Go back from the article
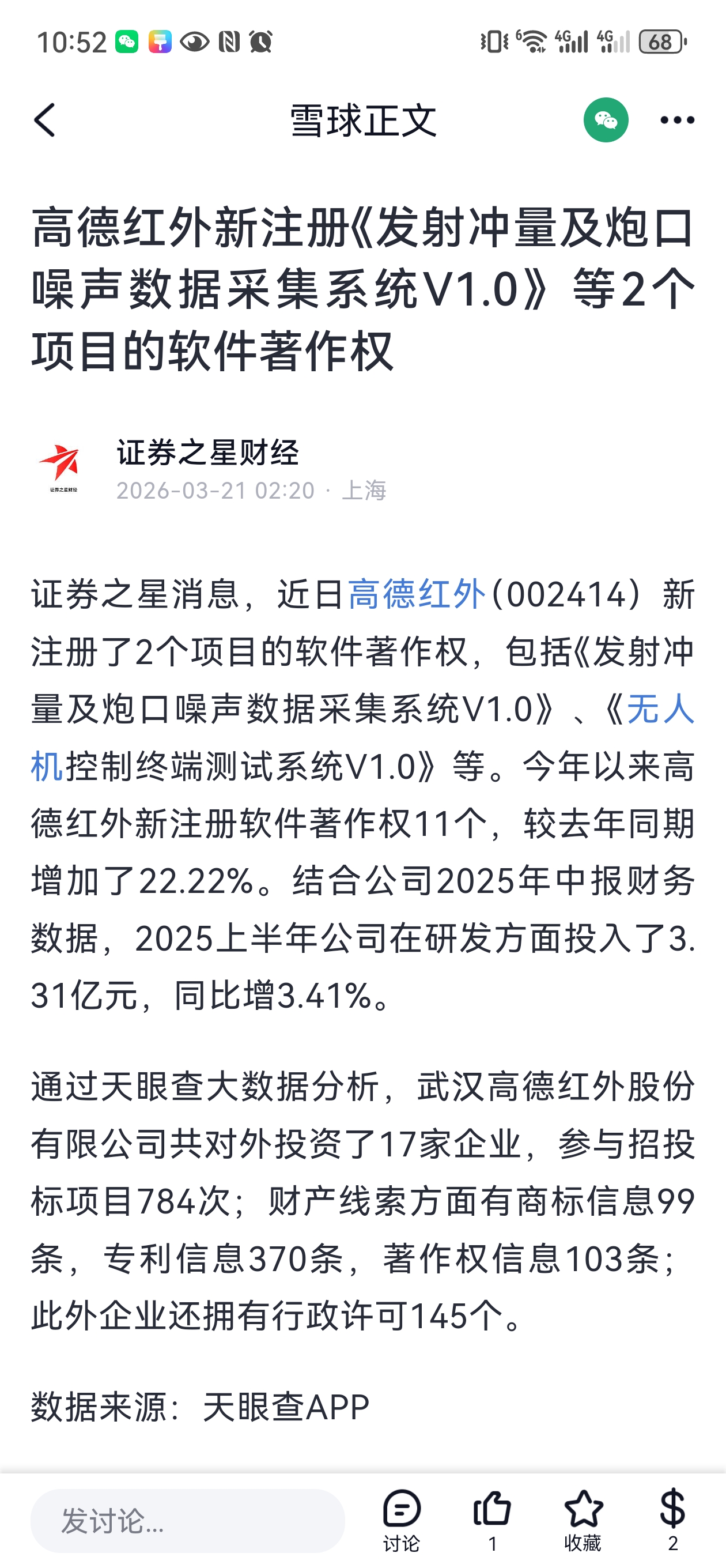Screen dimensions: 726x1568 click(x=44, y=120)
